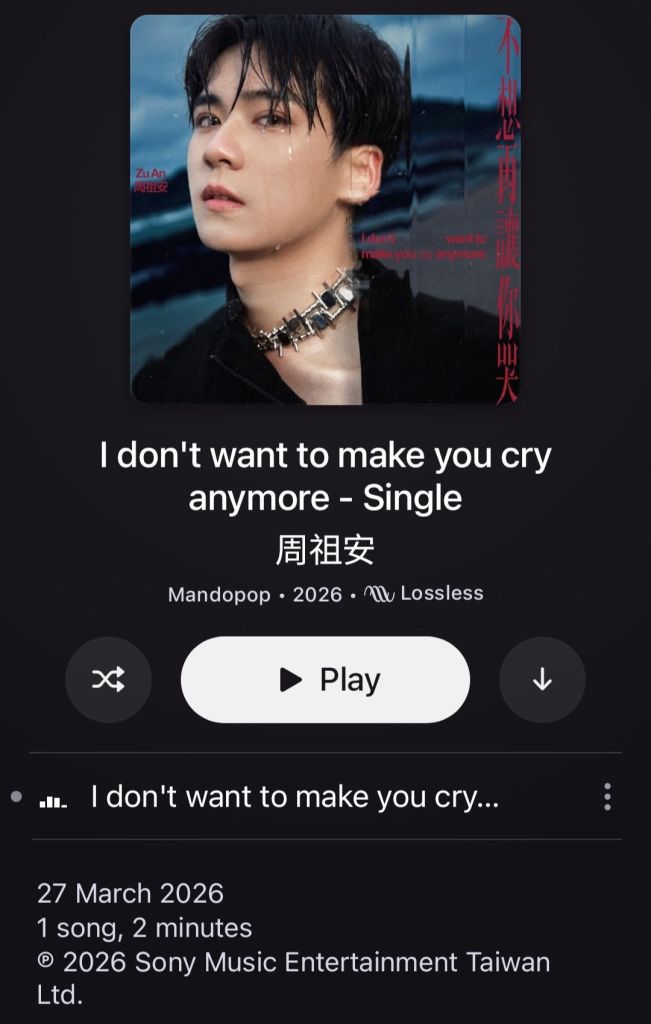Shuffle the album tracks
The image size is (651, 1024).
click(108, 680)
